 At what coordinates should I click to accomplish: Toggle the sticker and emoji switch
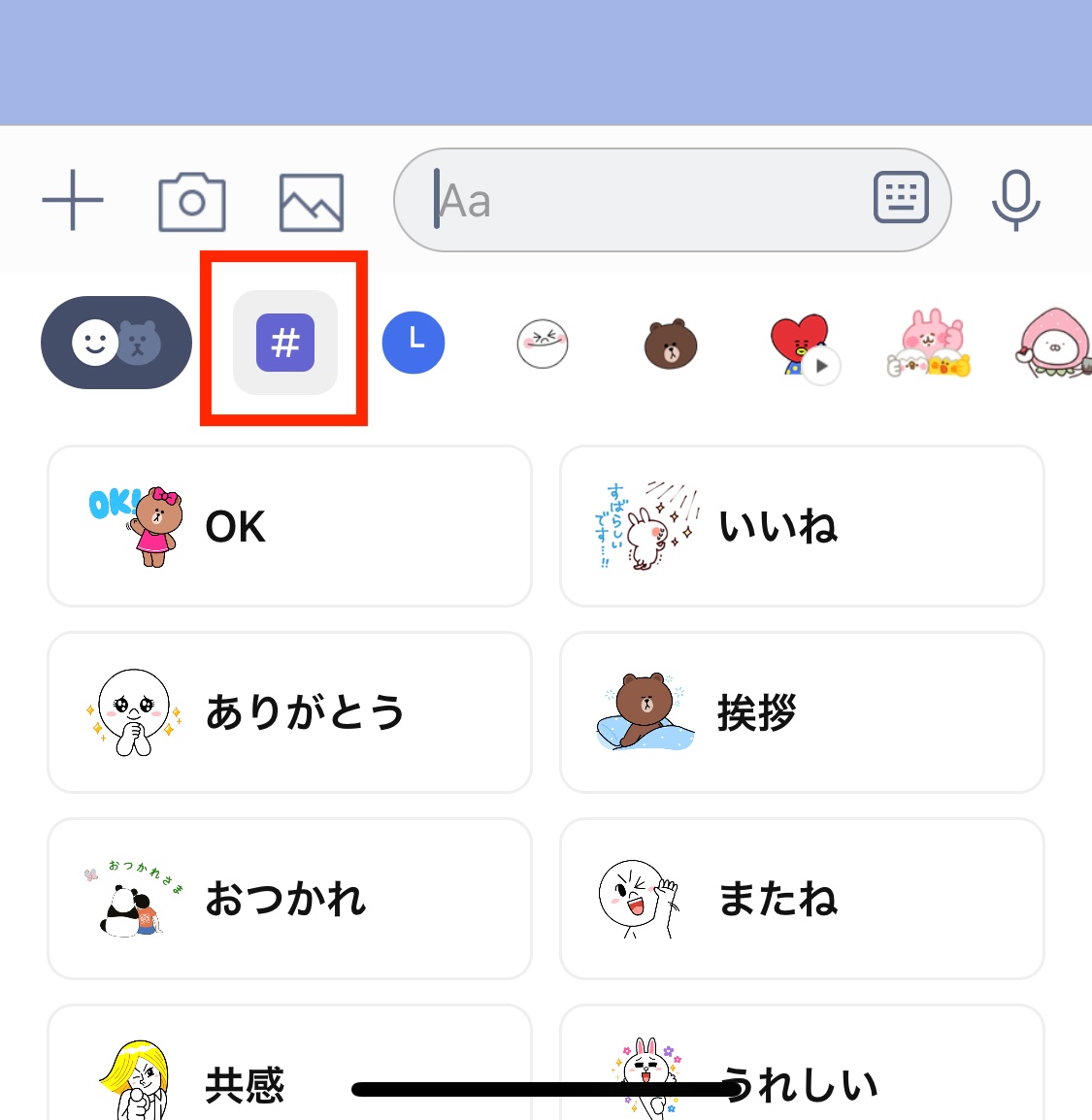coord(116,343)
